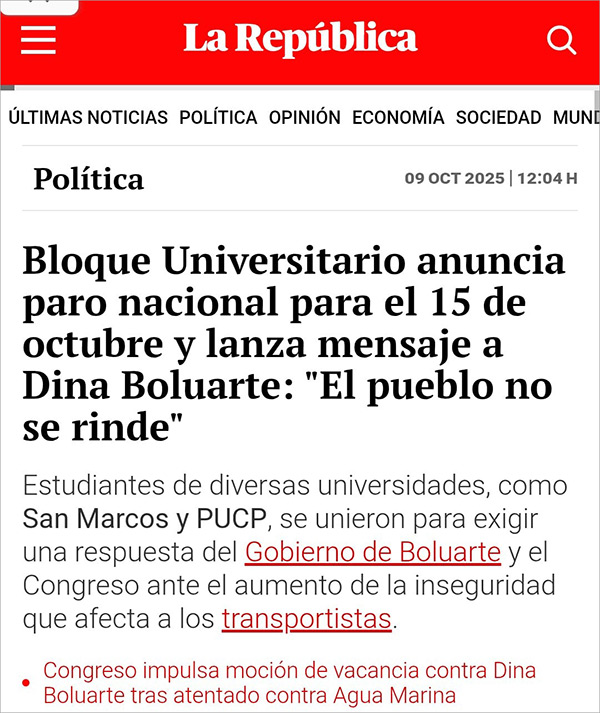Open the hamburger menu

[38, 40]
